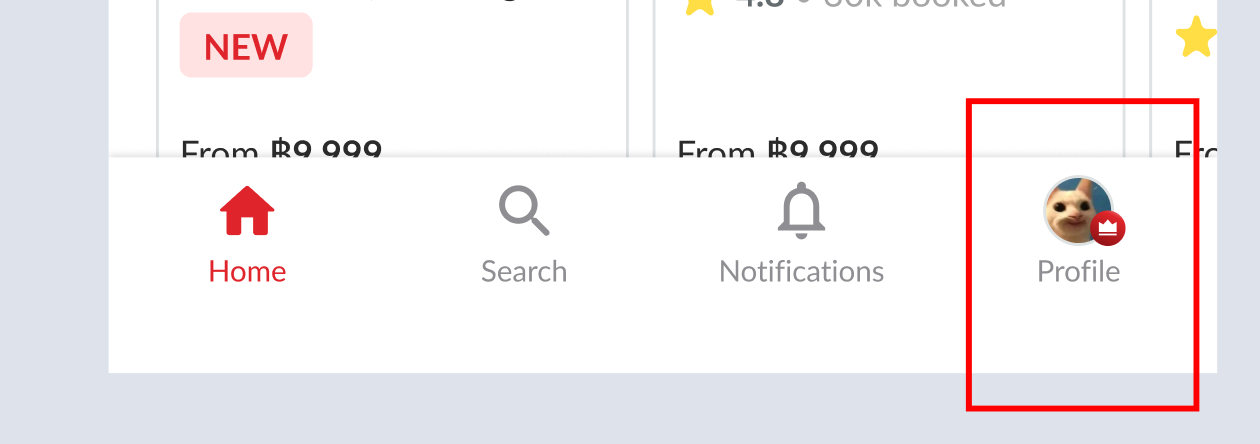Switch to the Search tab
The image size is (1260, 444).
click(x=524, y=235)
